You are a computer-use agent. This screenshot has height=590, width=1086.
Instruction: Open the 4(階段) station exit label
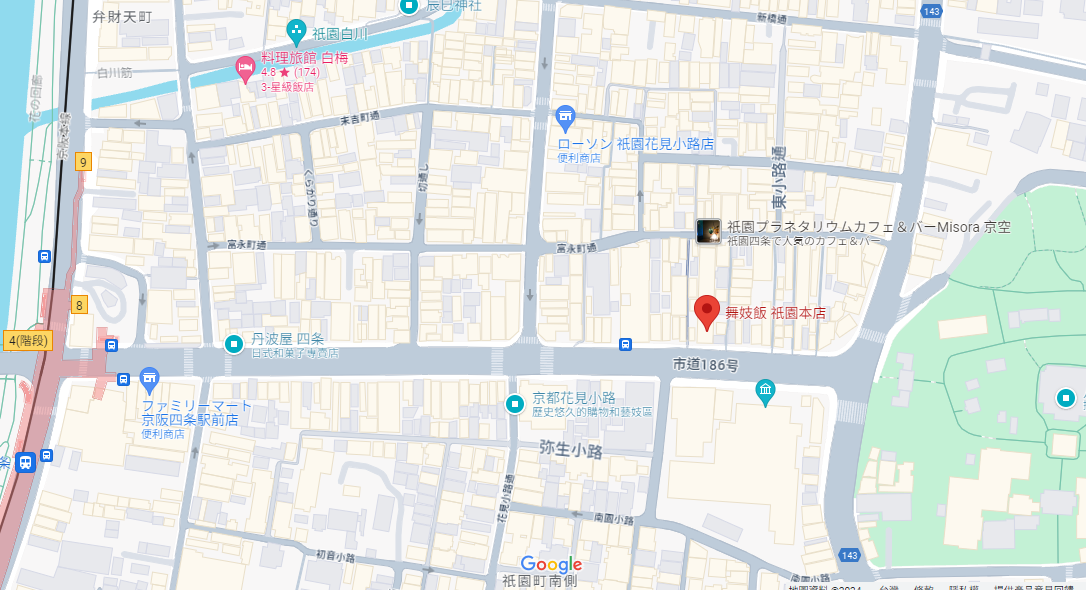tap(27, 340)
